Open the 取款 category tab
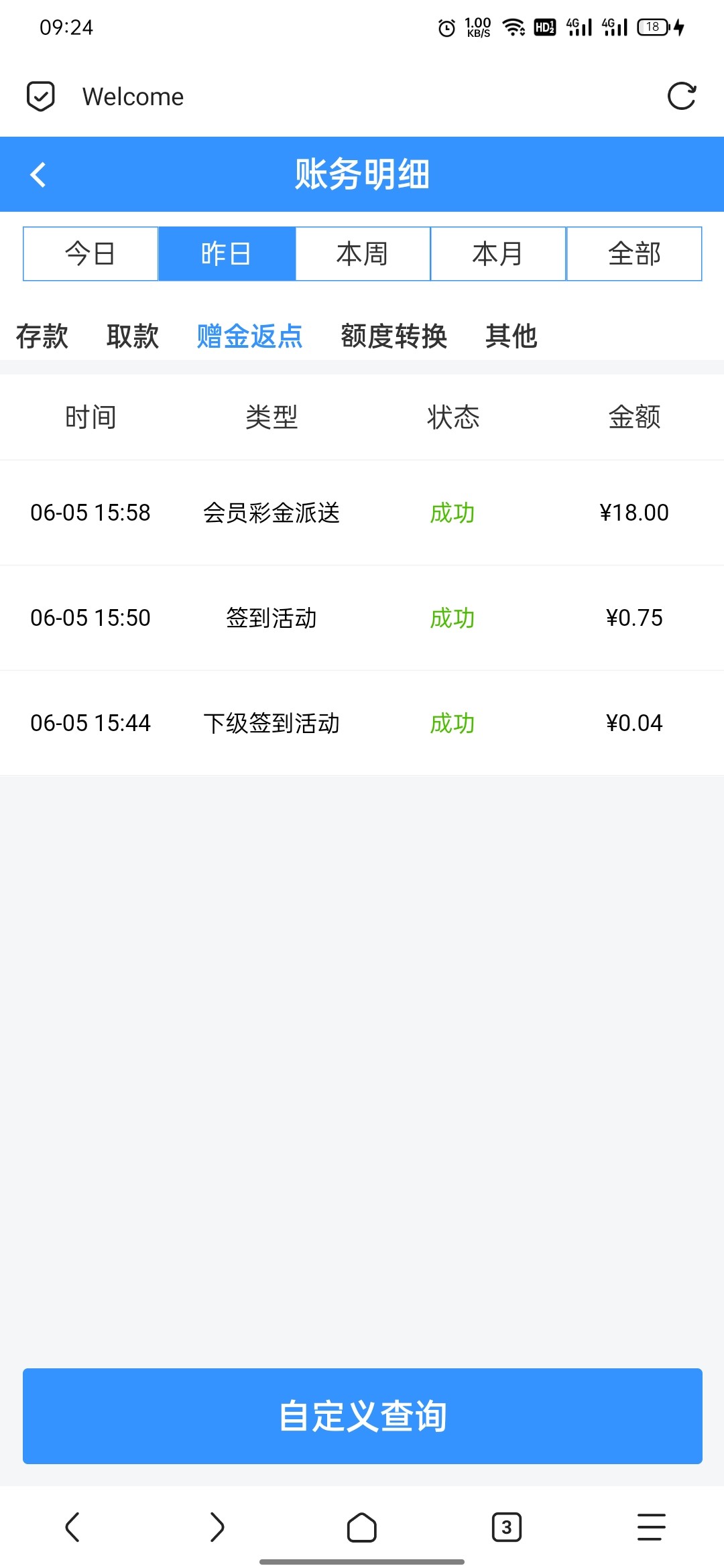This screenshot has width=724, height=1568. 133,336
